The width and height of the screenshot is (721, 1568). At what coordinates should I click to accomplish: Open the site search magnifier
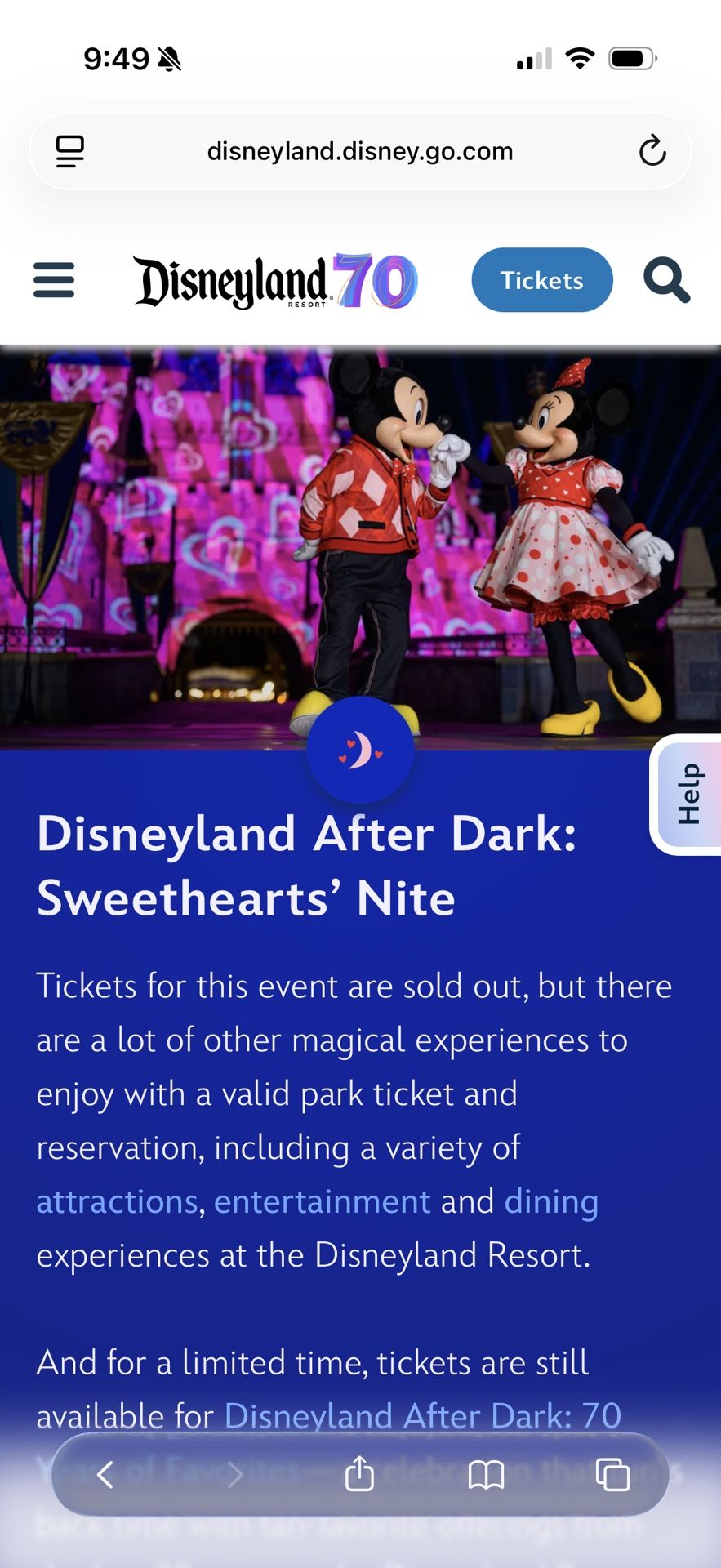pyautogui.click(x=666, y=280)
